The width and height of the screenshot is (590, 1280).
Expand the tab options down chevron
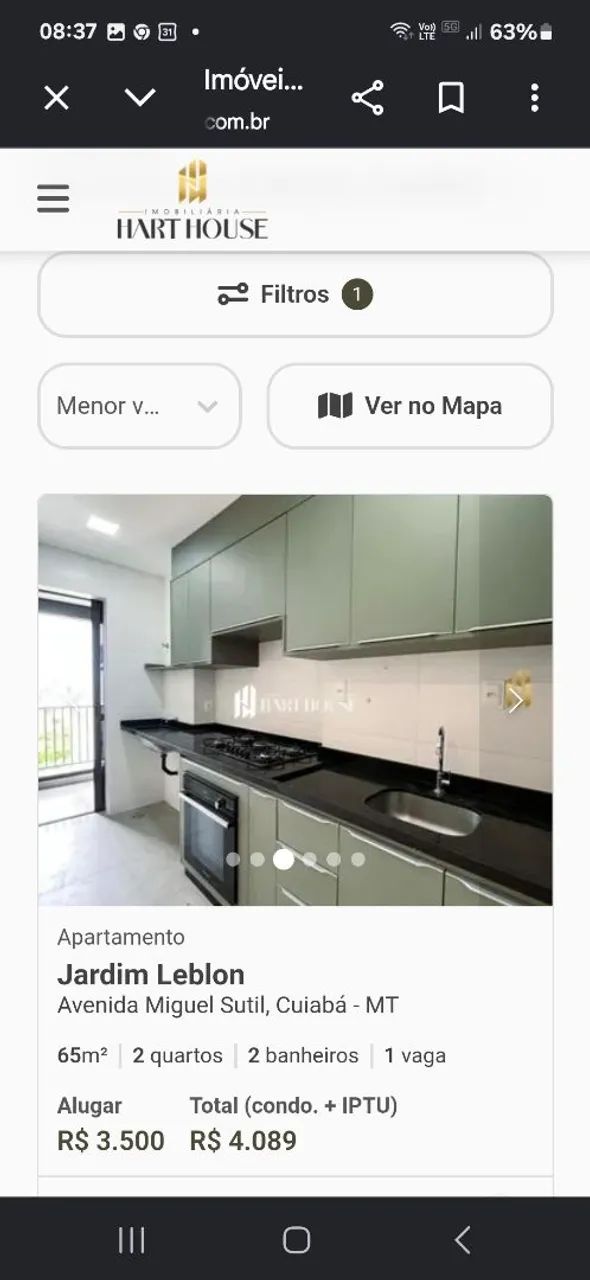click(x=139, y=97)
